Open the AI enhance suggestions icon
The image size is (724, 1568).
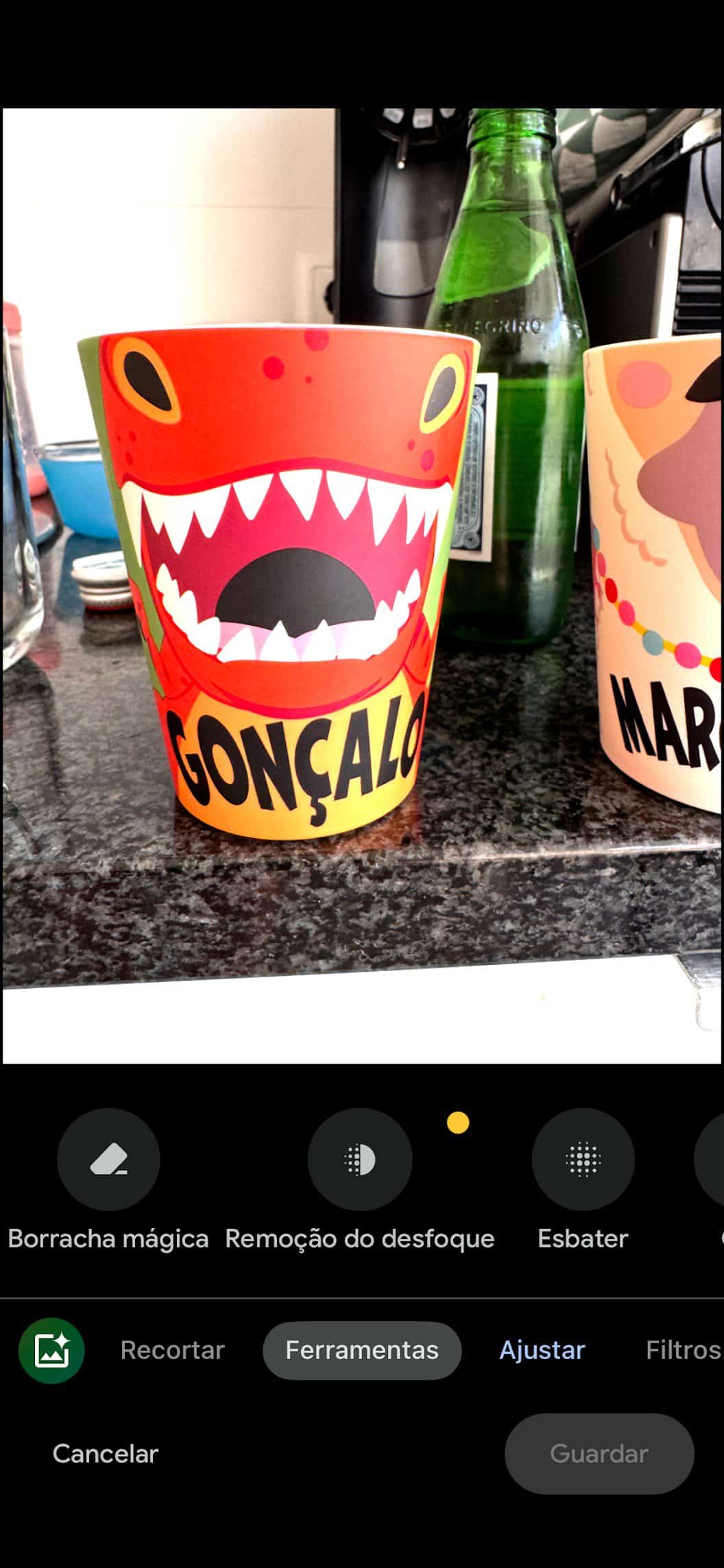pos(51,1350)
